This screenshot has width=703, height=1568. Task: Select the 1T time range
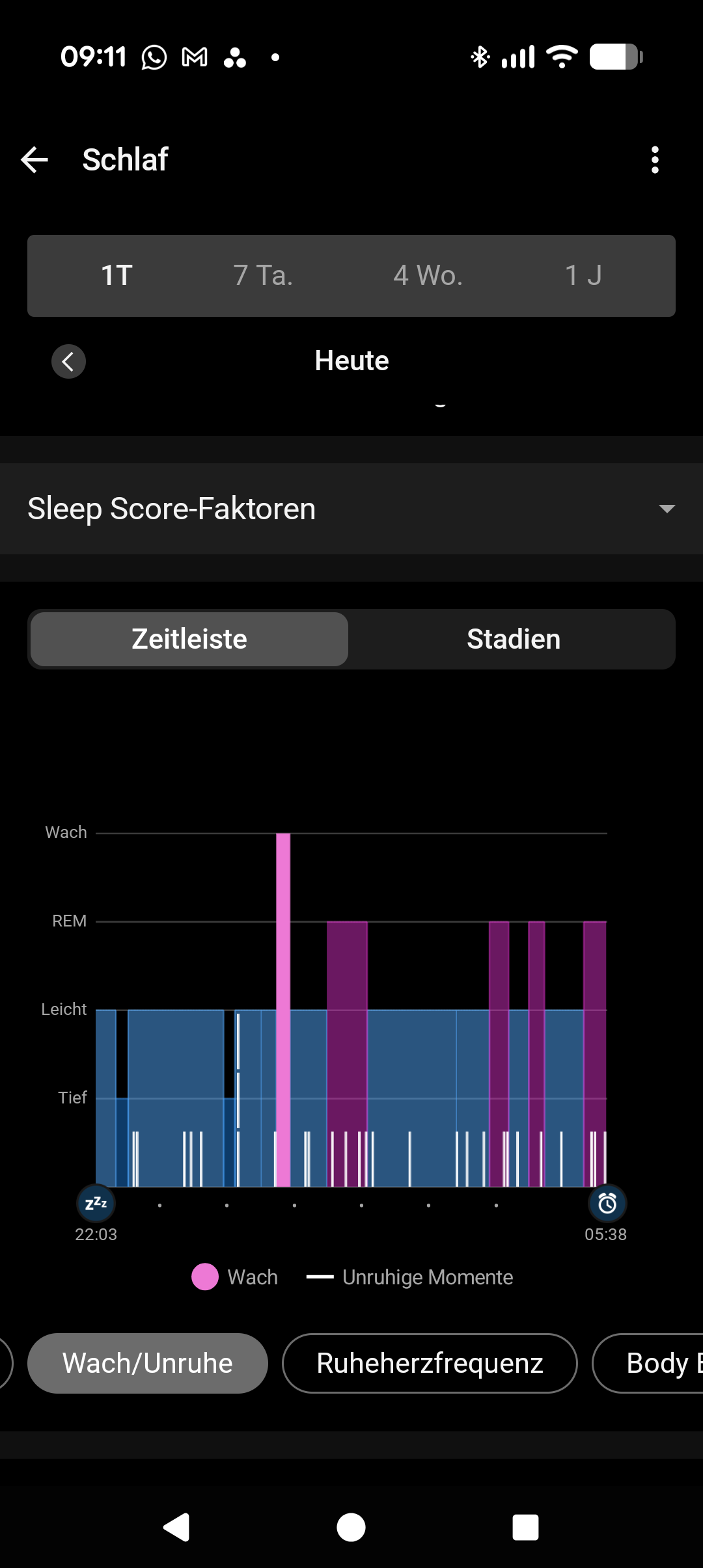click(x=117, y=276)
